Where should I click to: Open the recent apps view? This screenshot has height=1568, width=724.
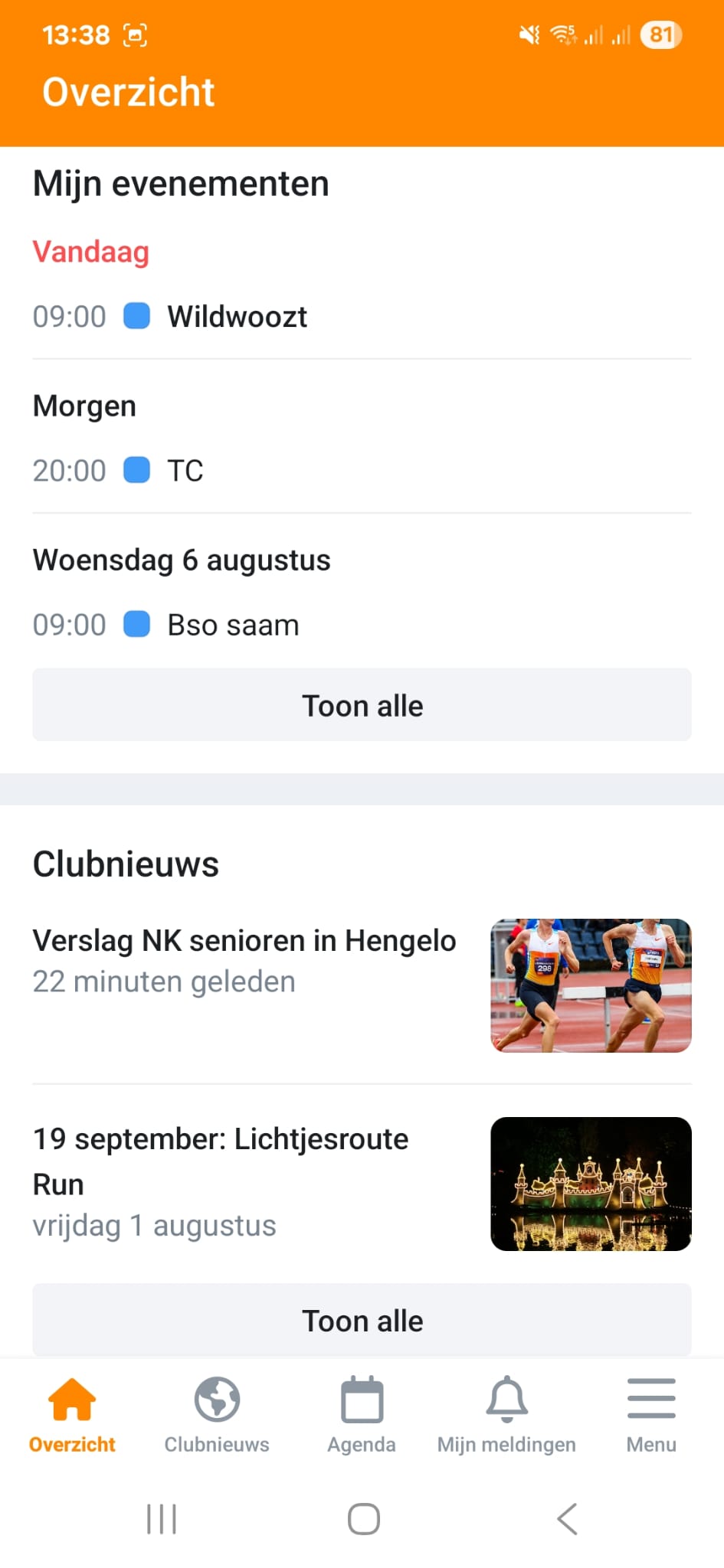(x=162, y=1519)
